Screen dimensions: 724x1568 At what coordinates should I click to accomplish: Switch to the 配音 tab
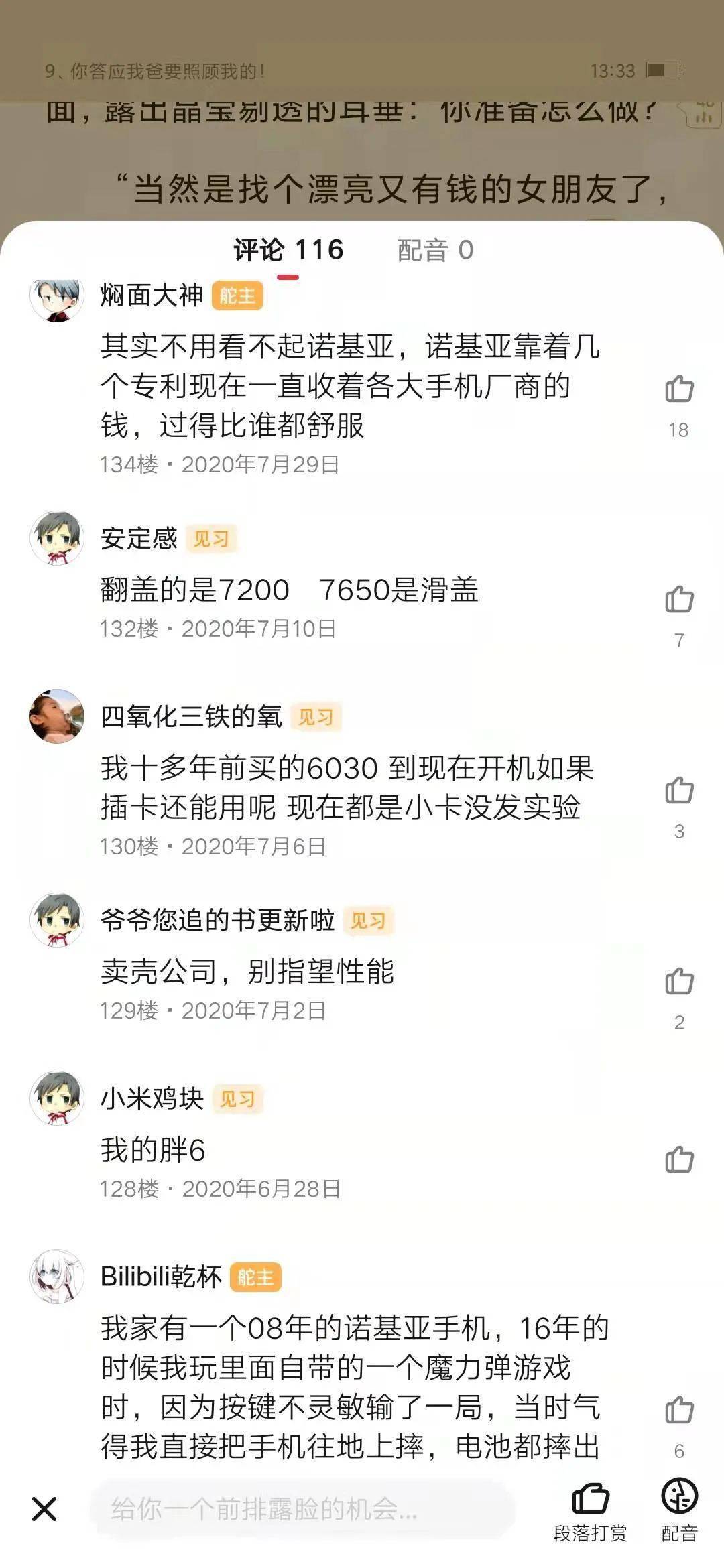[435, 250]
